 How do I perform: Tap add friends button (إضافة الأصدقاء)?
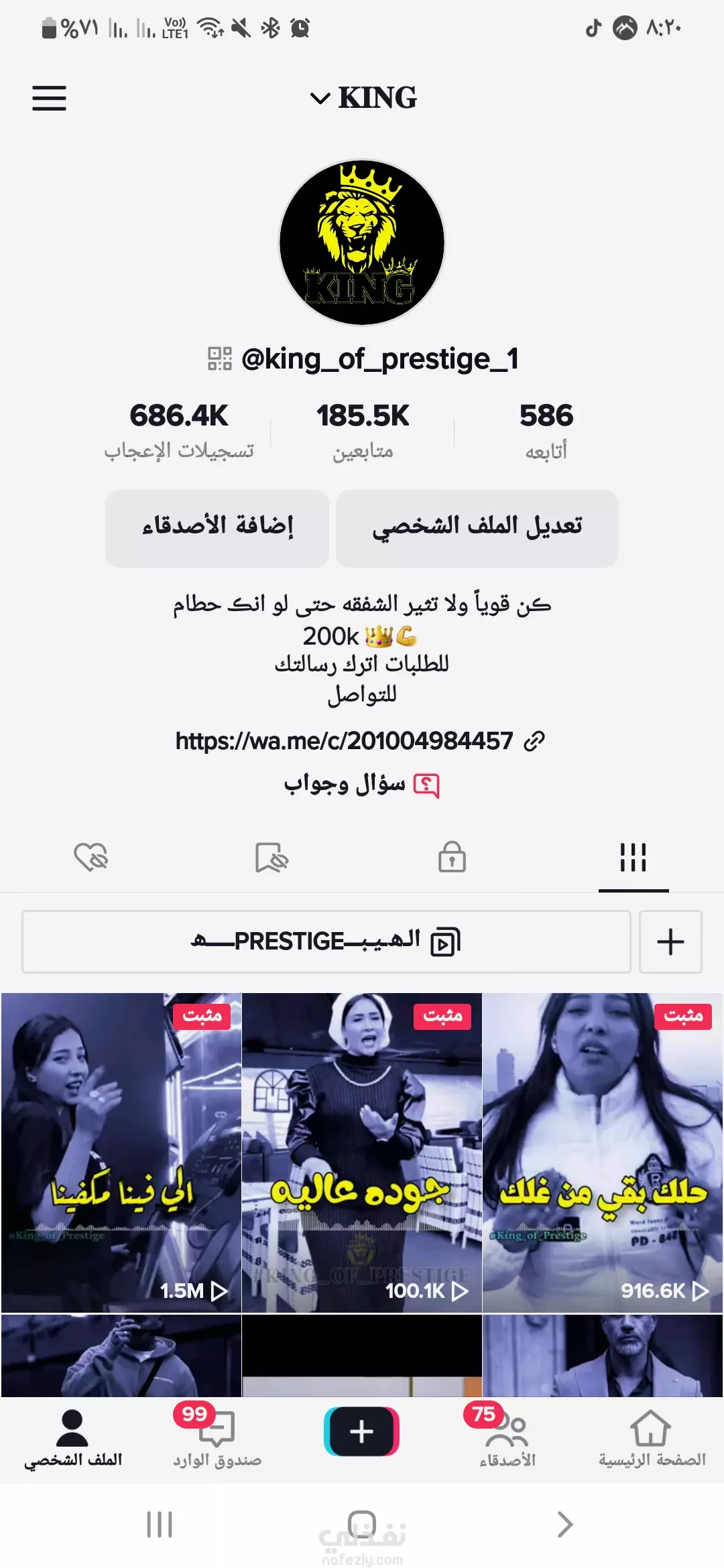click(217, 527)
